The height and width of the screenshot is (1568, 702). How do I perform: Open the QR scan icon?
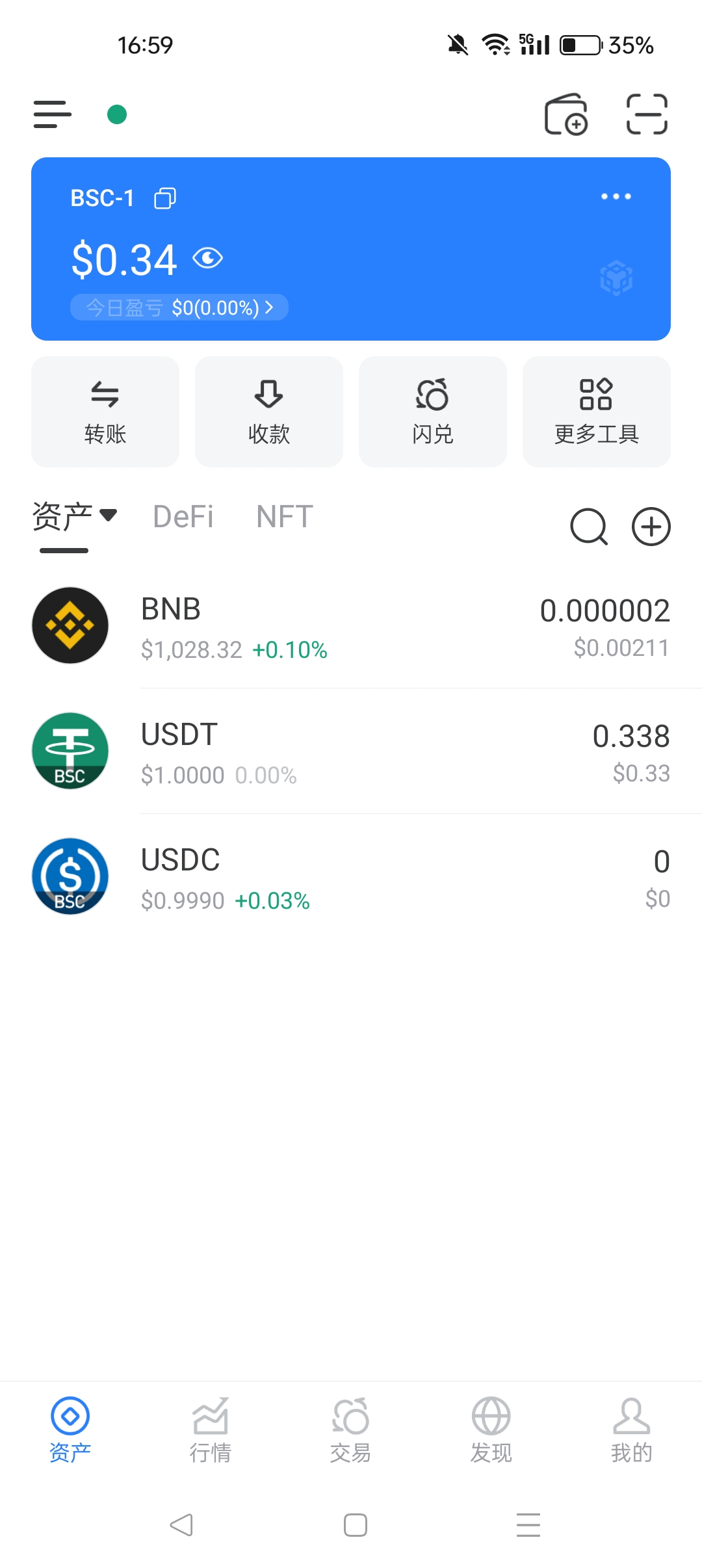pos(647,114)
